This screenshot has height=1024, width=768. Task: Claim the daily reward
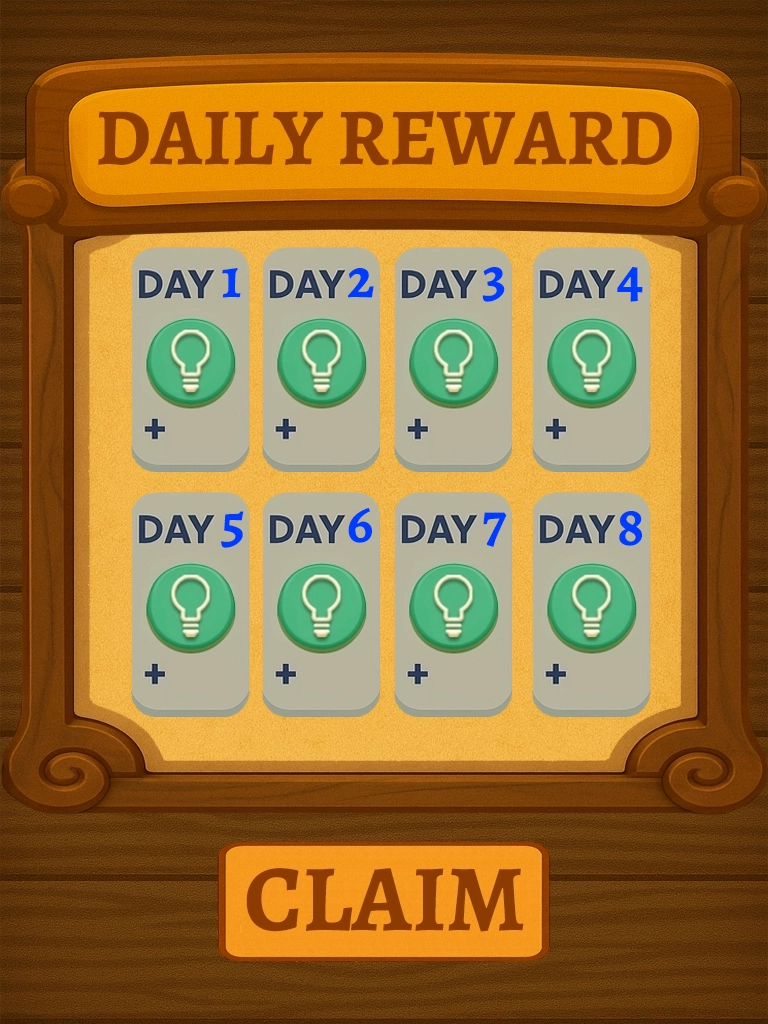click(x=384, y=900)
